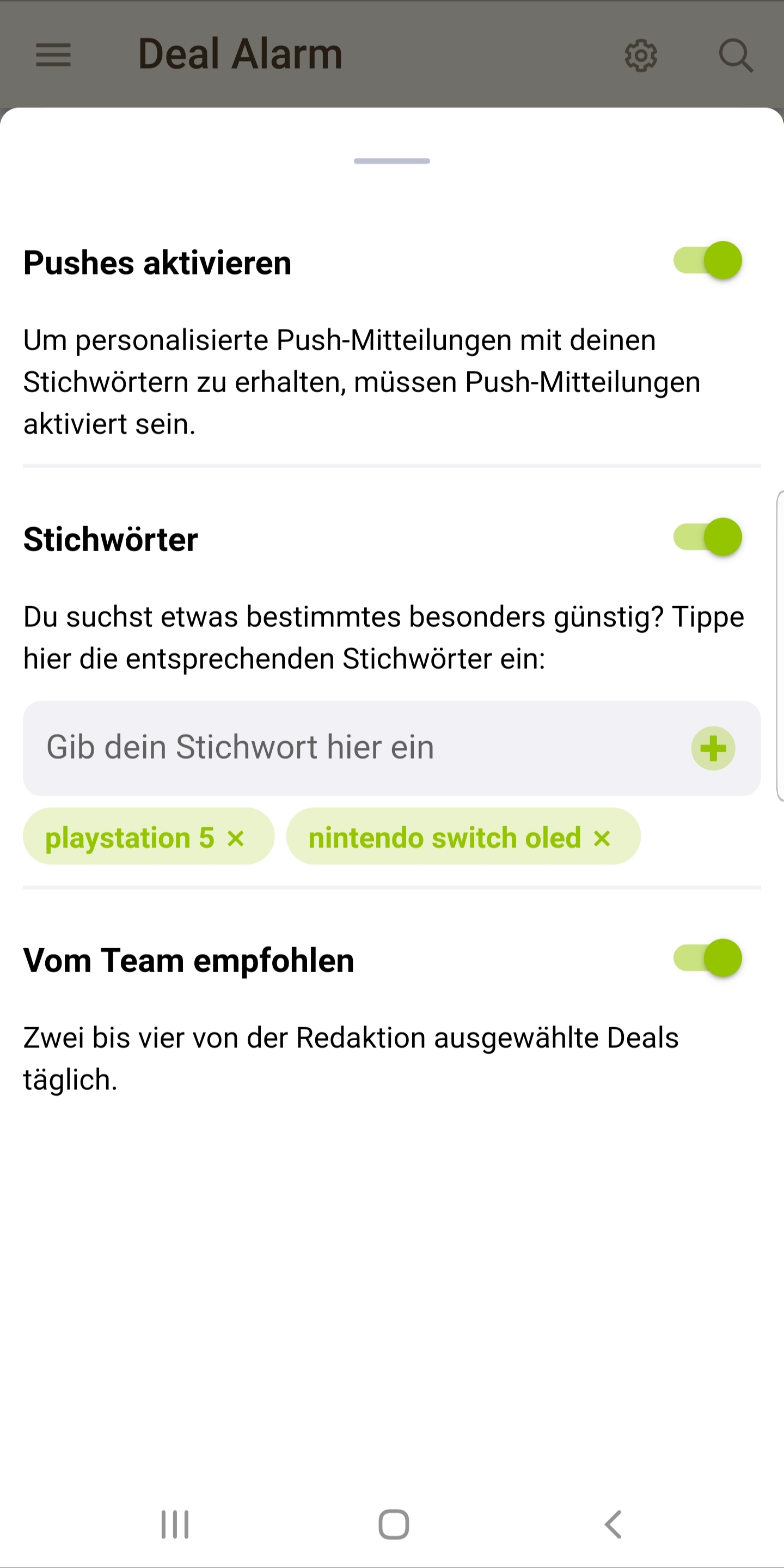The image size is (784, 1568).
Task: Disable the Pushes aktivieren switch
Action: pyautogui.click(x=707, y=260)
